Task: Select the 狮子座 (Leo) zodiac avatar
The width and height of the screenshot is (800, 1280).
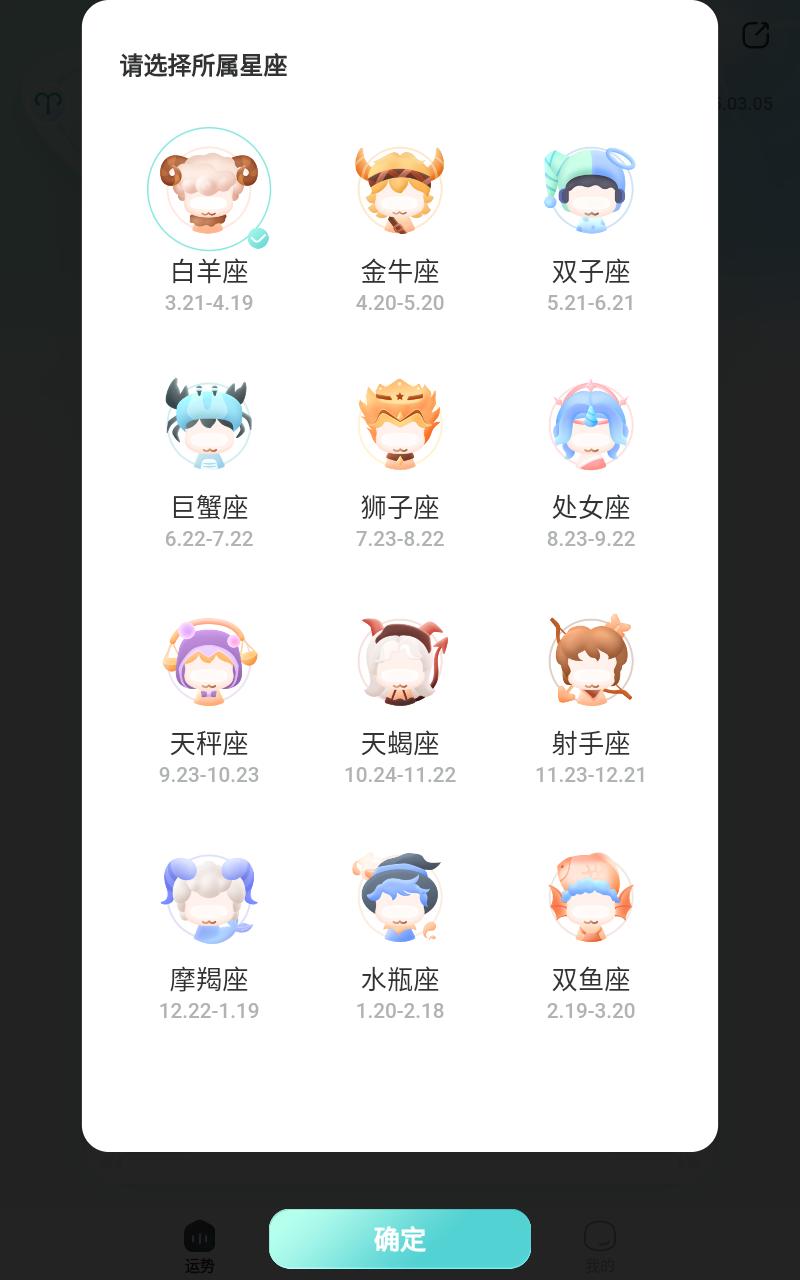Action: tap(400, 425)
